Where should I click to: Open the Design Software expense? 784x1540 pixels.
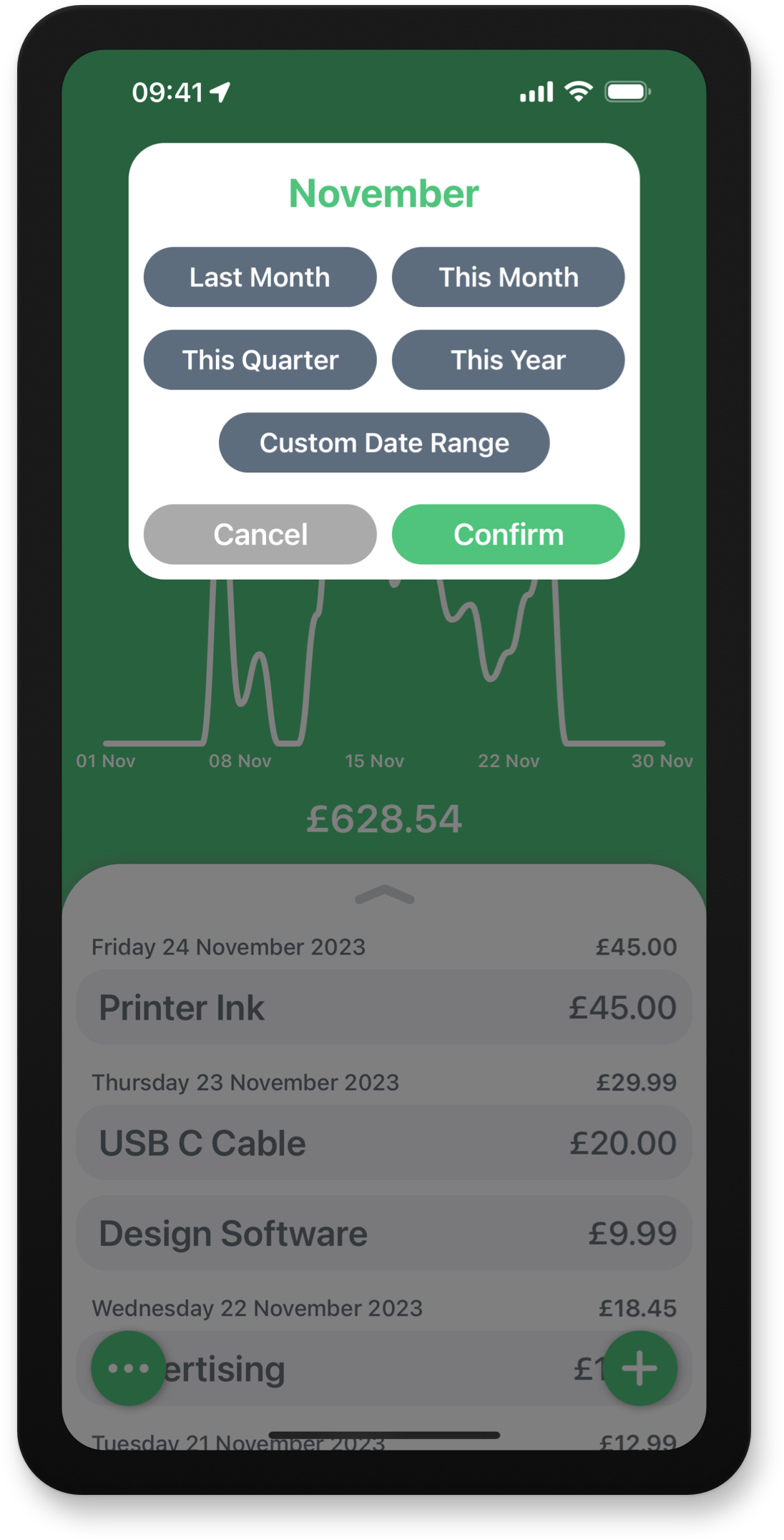pyautogui.click(x=384, y=1233)
